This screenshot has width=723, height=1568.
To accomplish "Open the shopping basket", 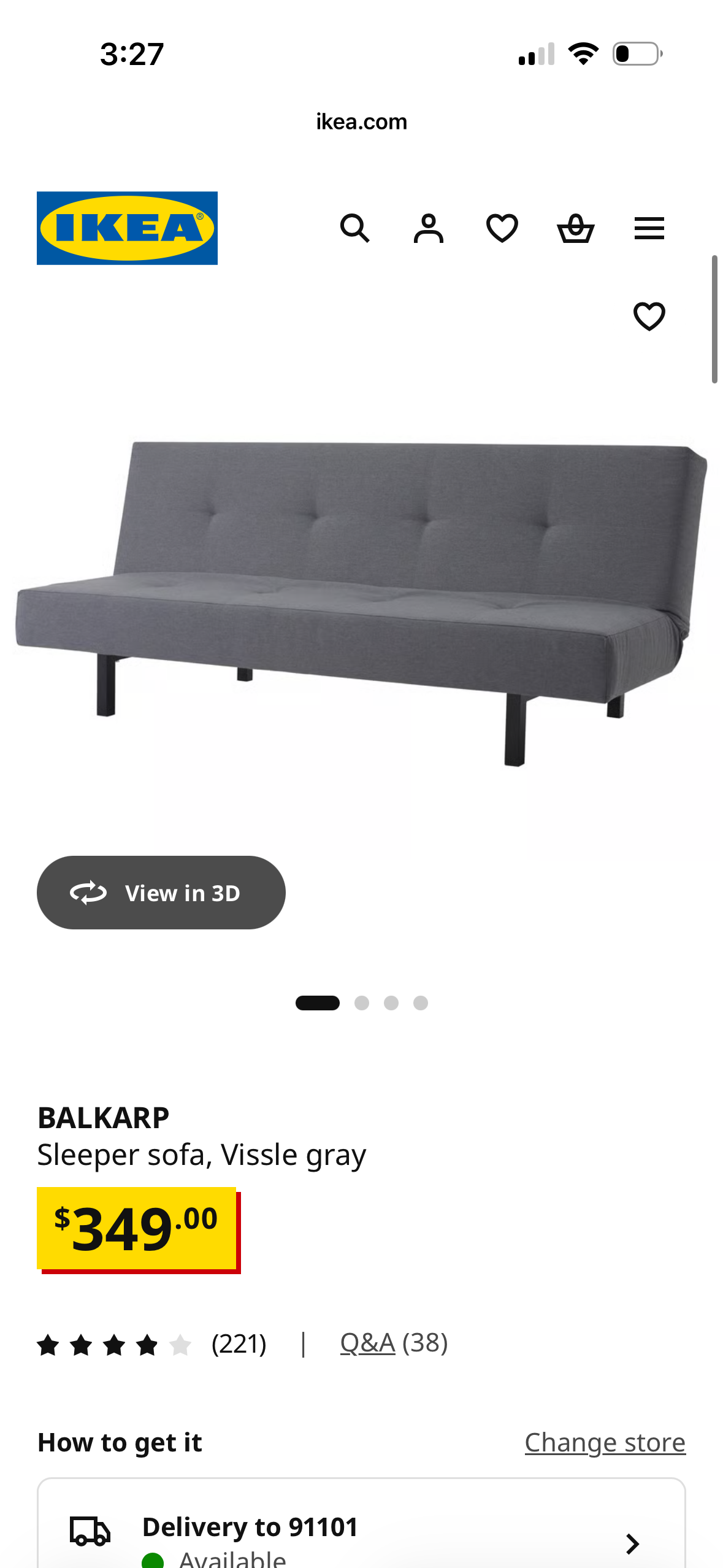I will [x=575, y=229].
